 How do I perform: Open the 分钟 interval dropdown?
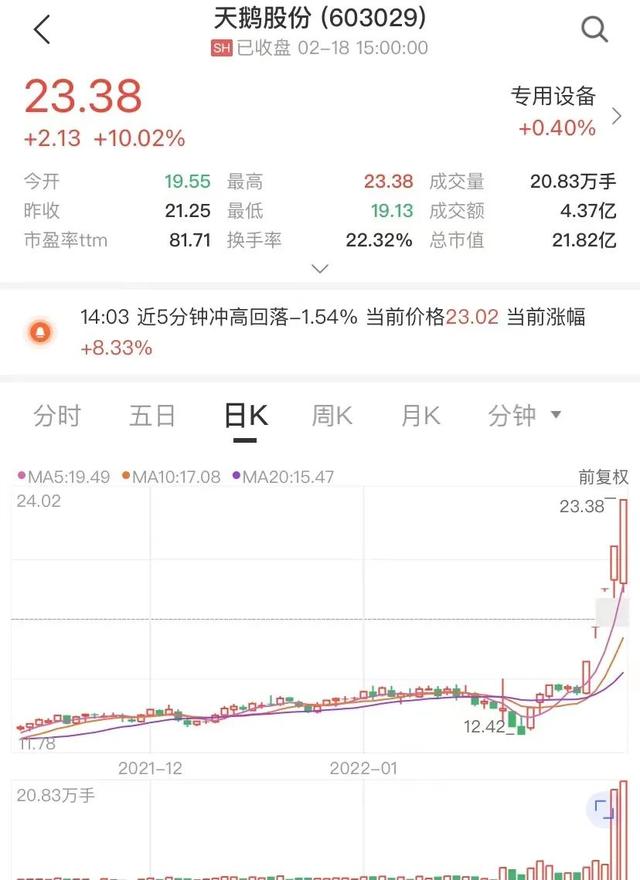click(524, 416)
